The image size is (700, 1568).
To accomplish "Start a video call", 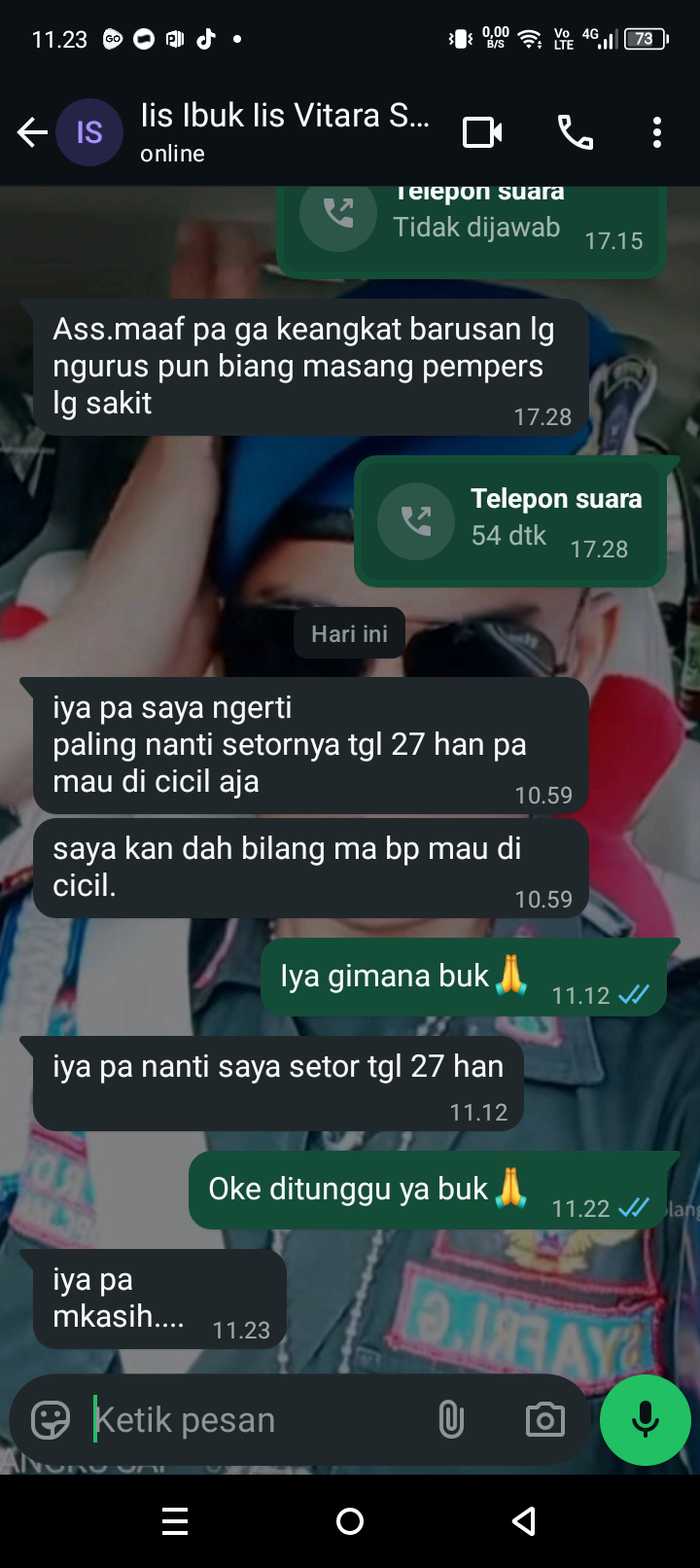I will [482, 132].
